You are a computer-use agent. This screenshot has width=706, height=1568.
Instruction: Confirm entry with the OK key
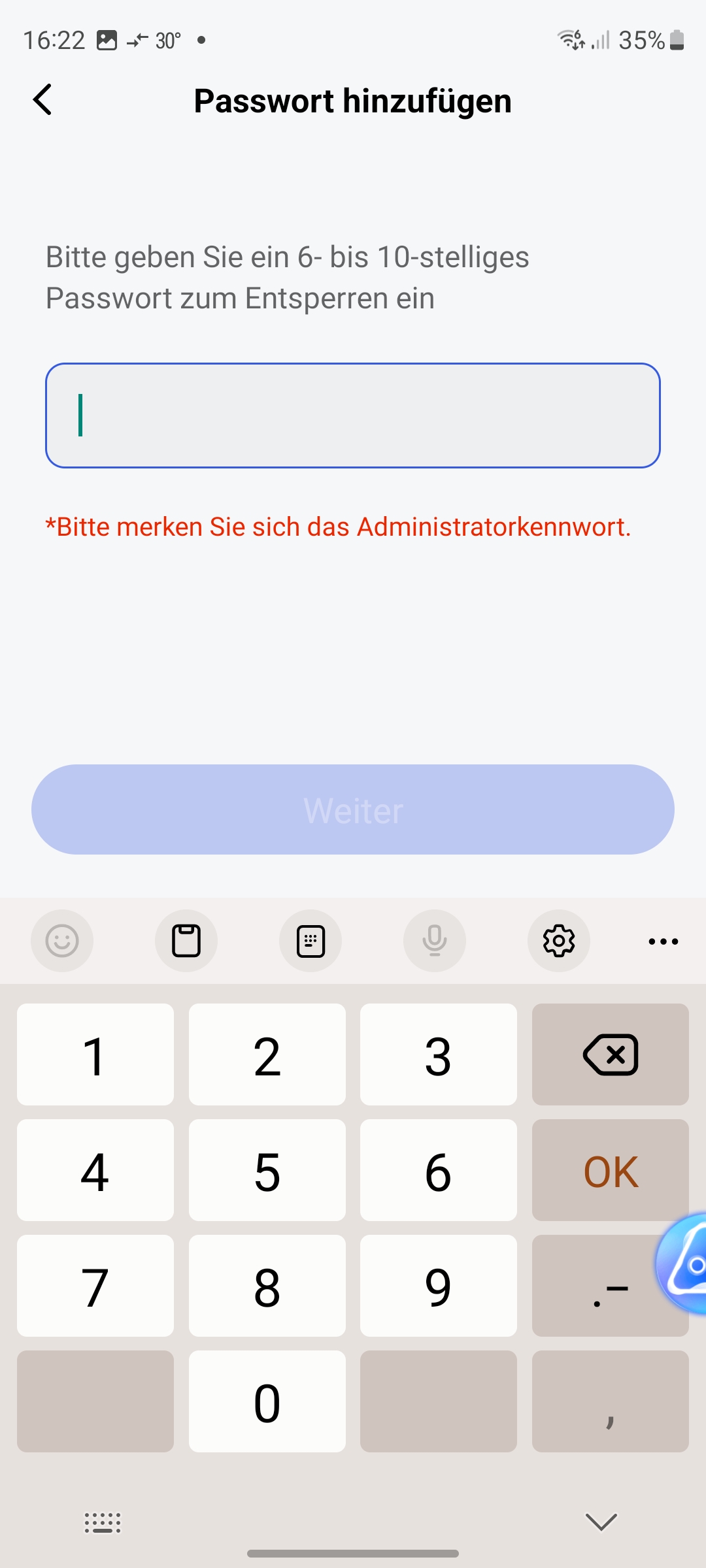[x=610, y=1170]
